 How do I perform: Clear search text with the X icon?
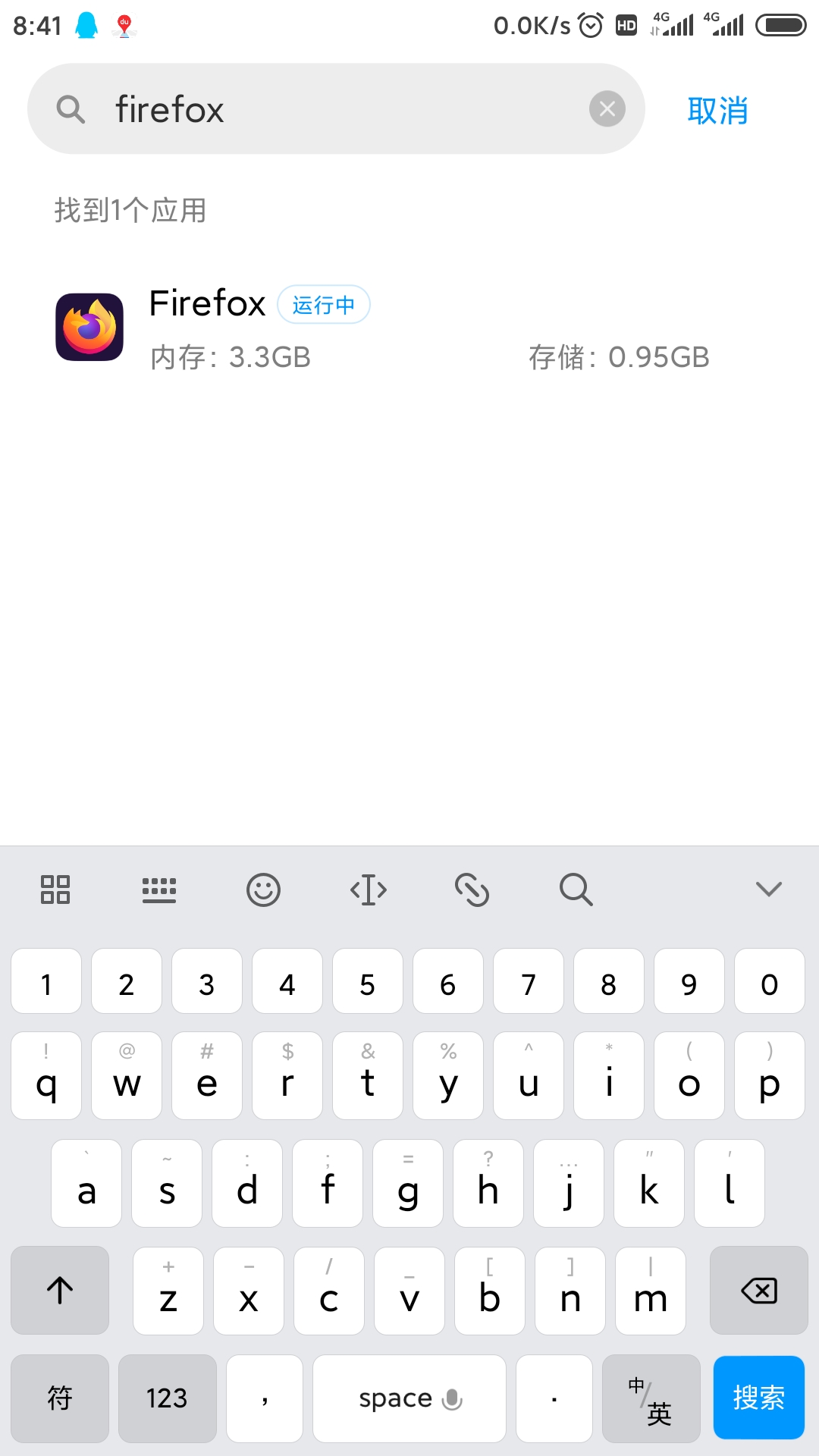point(606,108)
